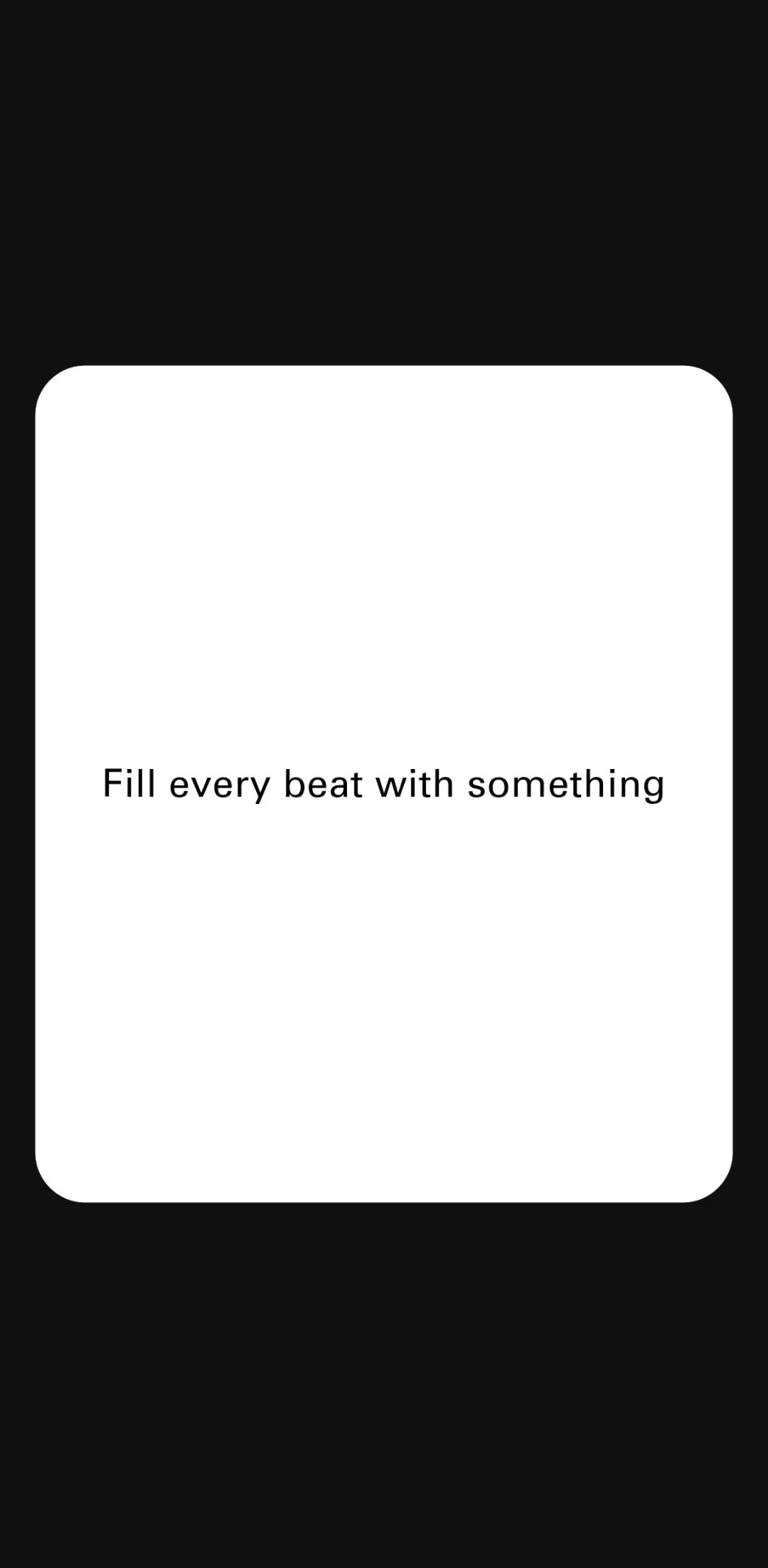Screen dimensions: 768x1568
Task: Tap the 'Fill every beat with something' card
Action: [x=384, y=784]
